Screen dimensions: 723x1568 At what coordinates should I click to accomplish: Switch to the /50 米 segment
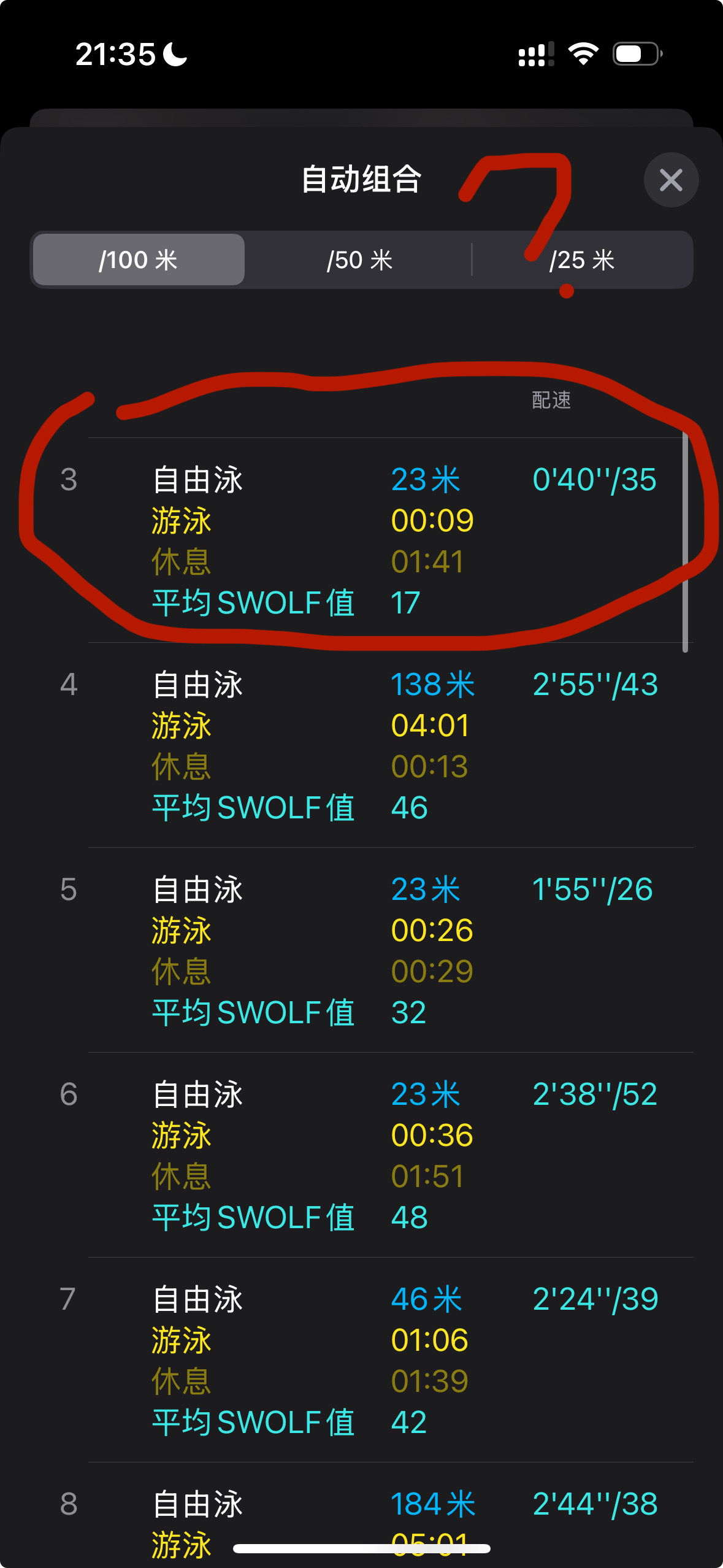tap(359, 259)
